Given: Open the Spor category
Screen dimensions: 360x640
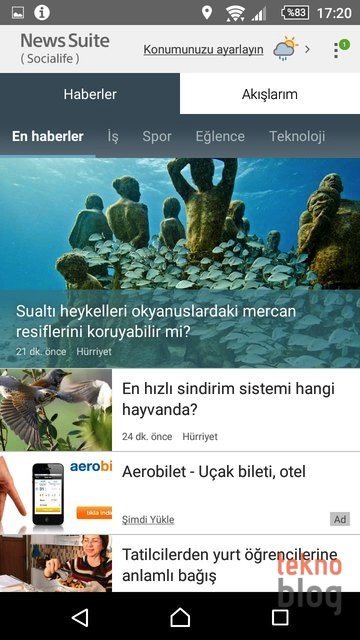Looking at the screenshot, I should point(157,136).
